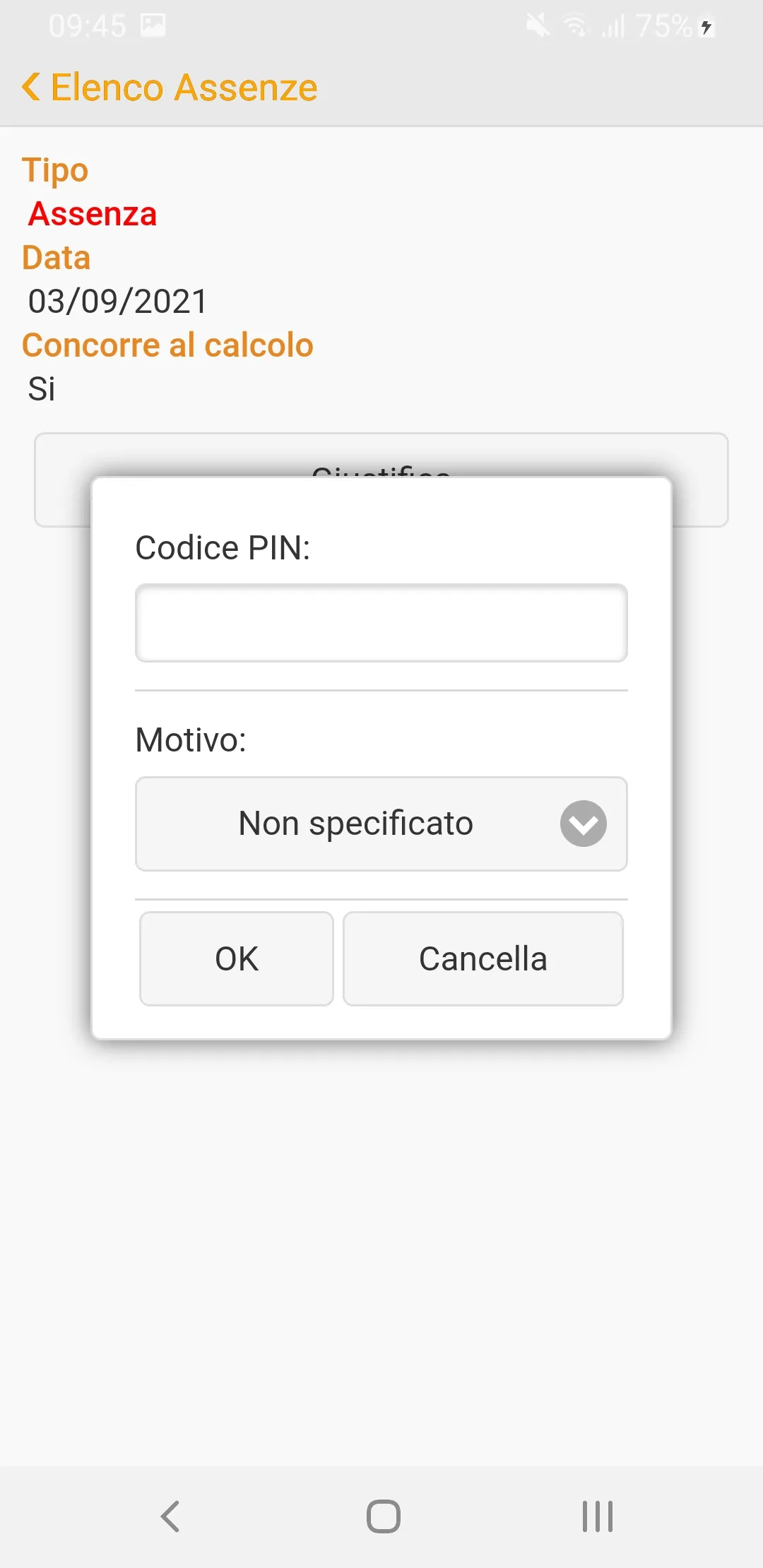Tap the chevron arrow on Non specificato selector
Screen dimensions: 763x1568
pos(582,824)
